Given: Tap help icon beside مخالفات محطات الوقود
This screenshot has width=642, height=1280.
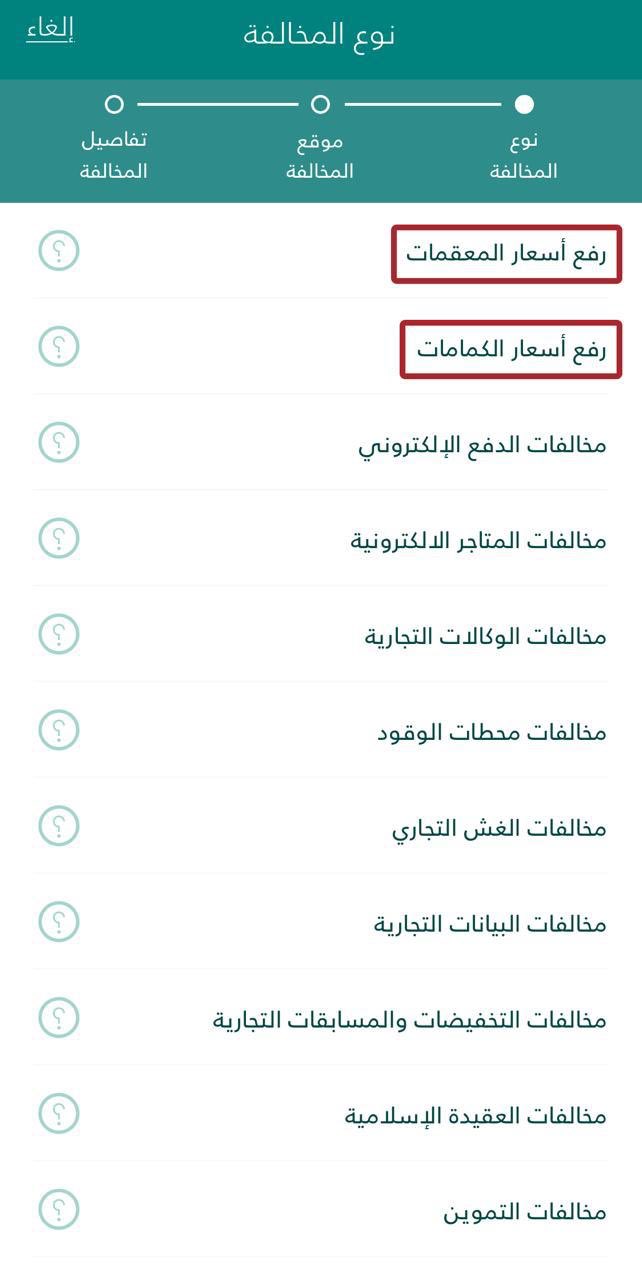Looking at the screenshot, I should click(59, 730).
